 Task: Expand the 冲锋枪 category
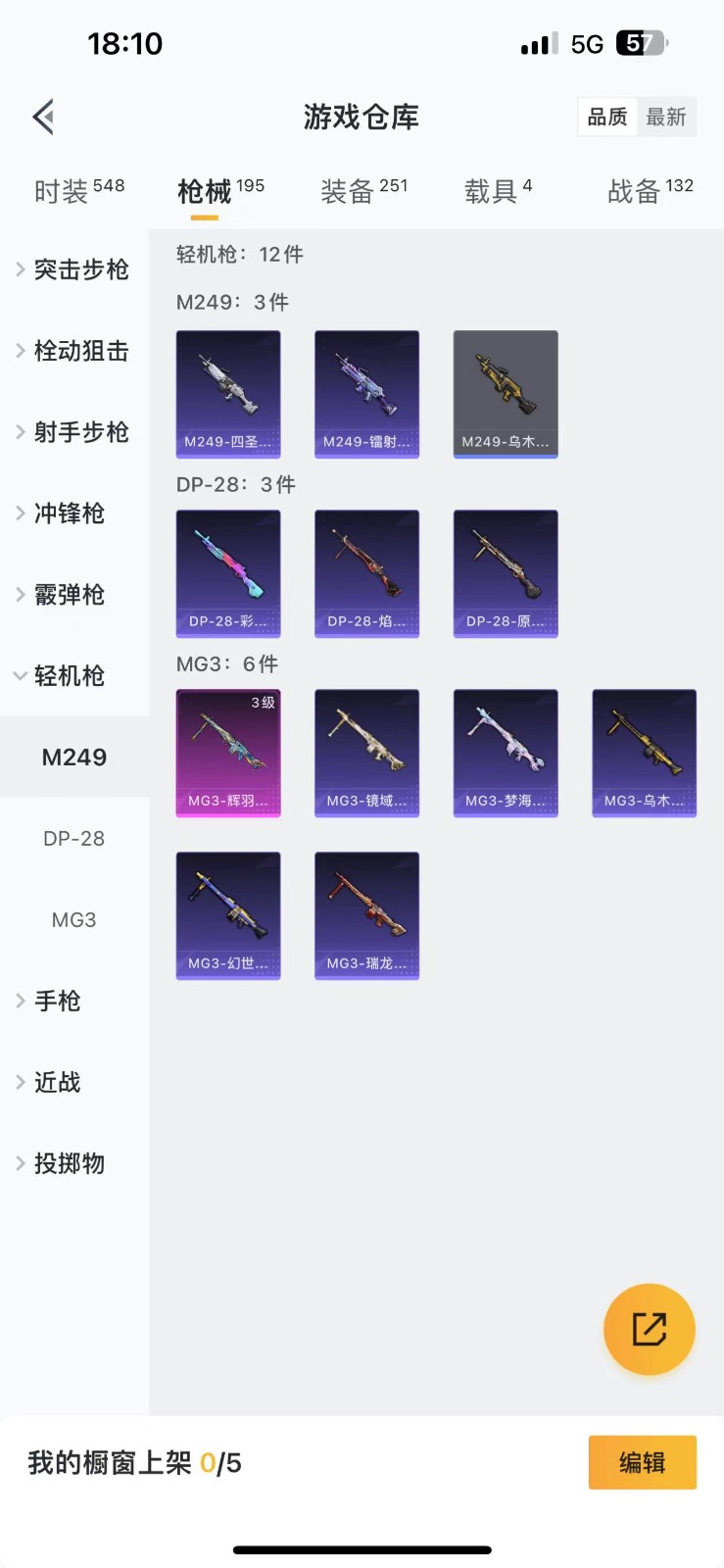[x=69, y=514]
